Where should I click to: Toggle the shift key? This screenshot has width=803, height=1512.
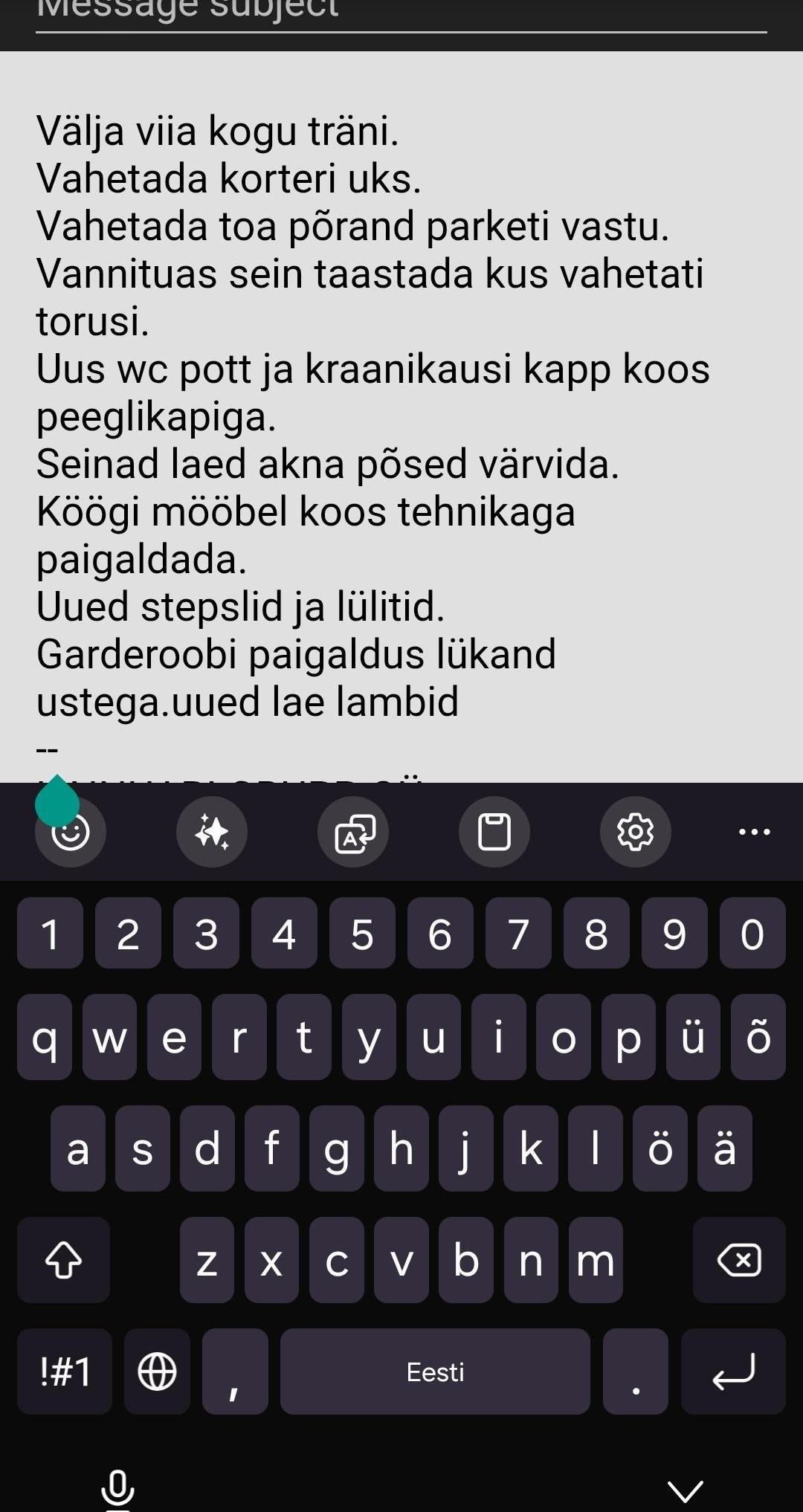[64, 1260]
